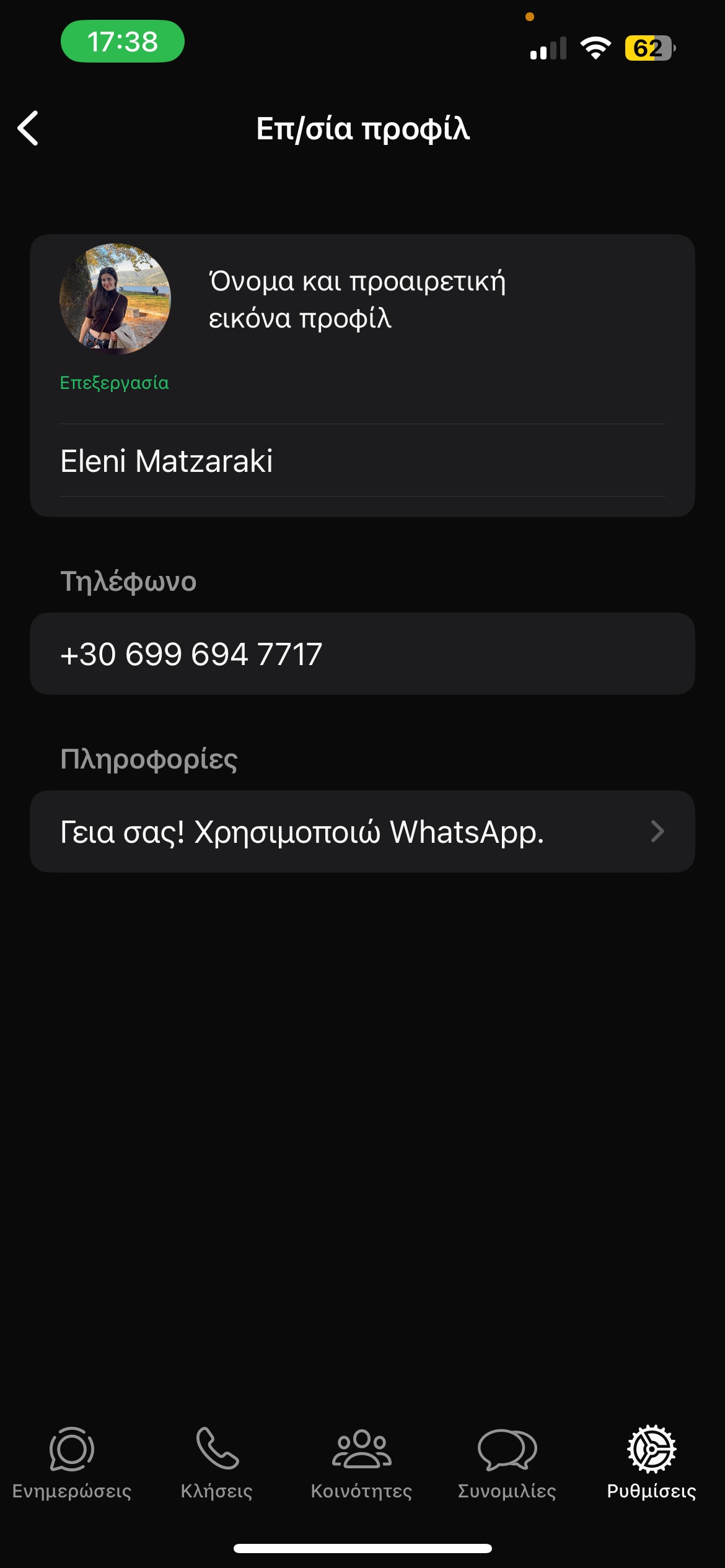Image resolution: width=725 pixels, height=1568 pixels.
Task: Open the Γεια σας! Χρησιμοποιώ WhatsApp row
Action: click(x=362, y=832)
